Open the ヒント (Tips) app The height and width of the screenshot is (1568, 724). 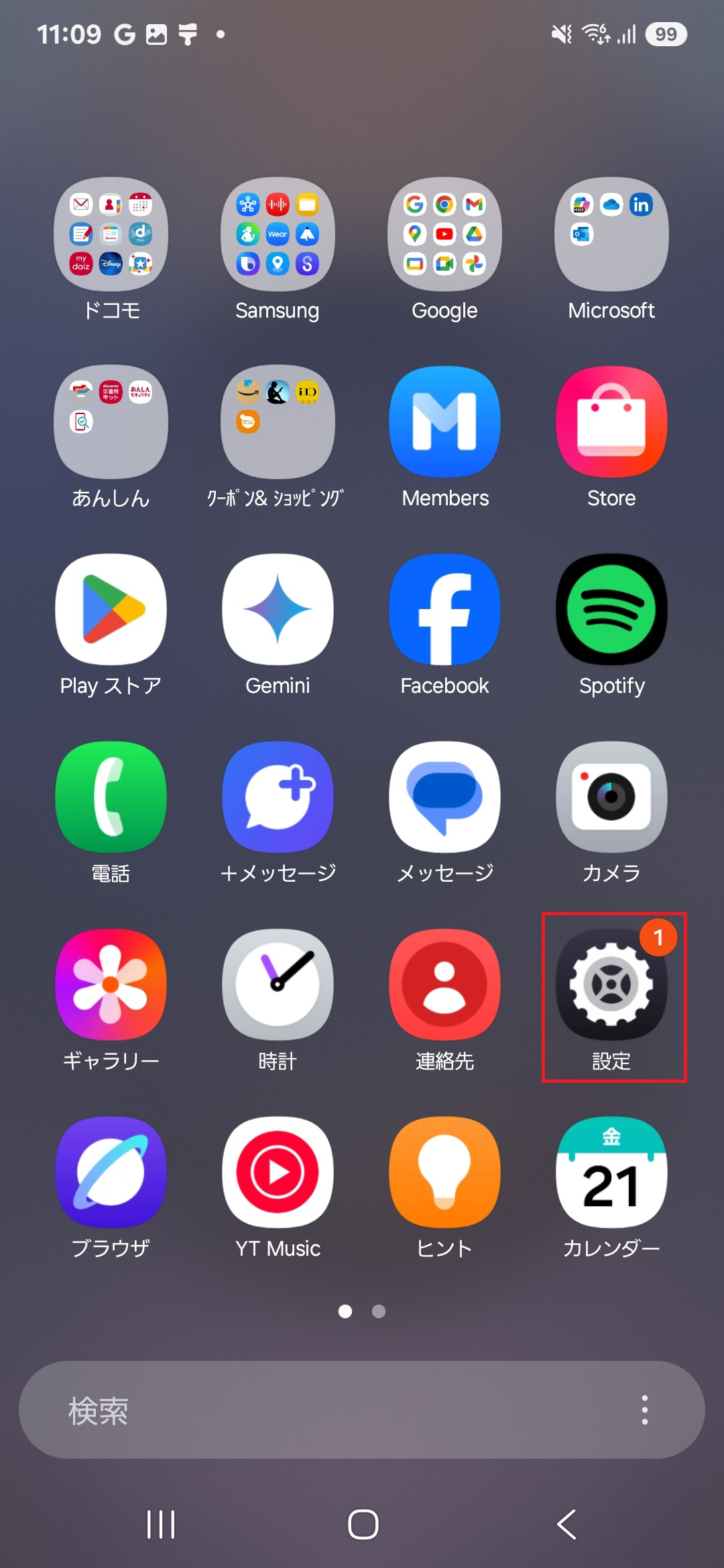click(444, 1171)
